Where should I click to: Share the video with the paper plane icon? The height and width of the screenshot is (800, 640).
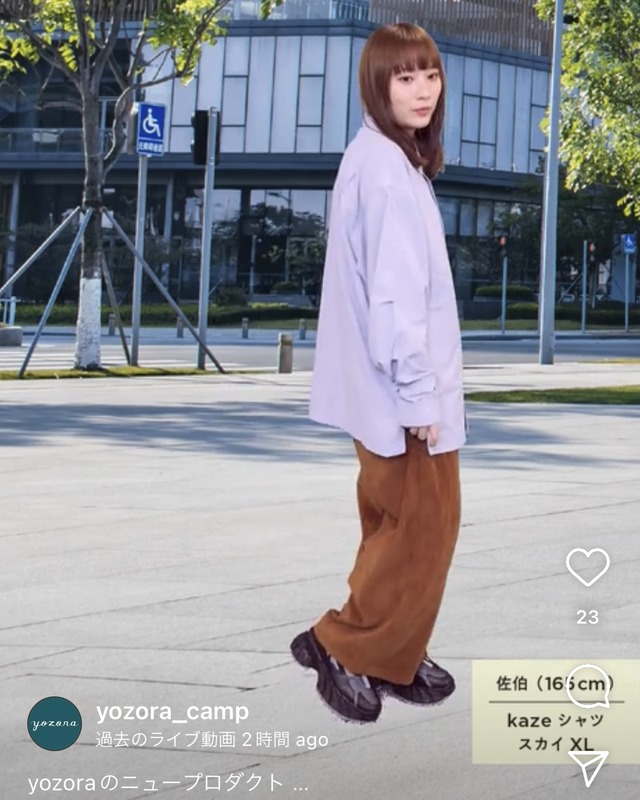tap(588, 766)
